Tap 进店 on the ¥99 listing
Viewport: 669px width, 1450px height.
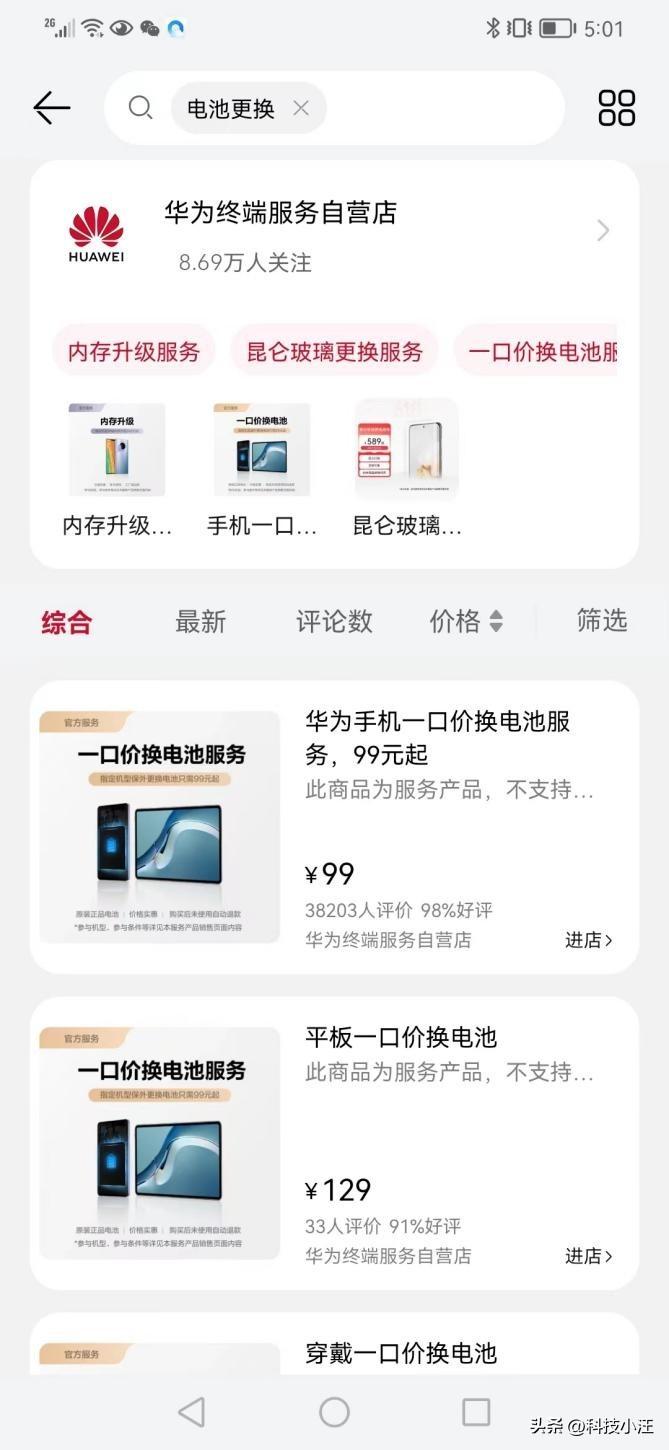(x=588, y=940)
